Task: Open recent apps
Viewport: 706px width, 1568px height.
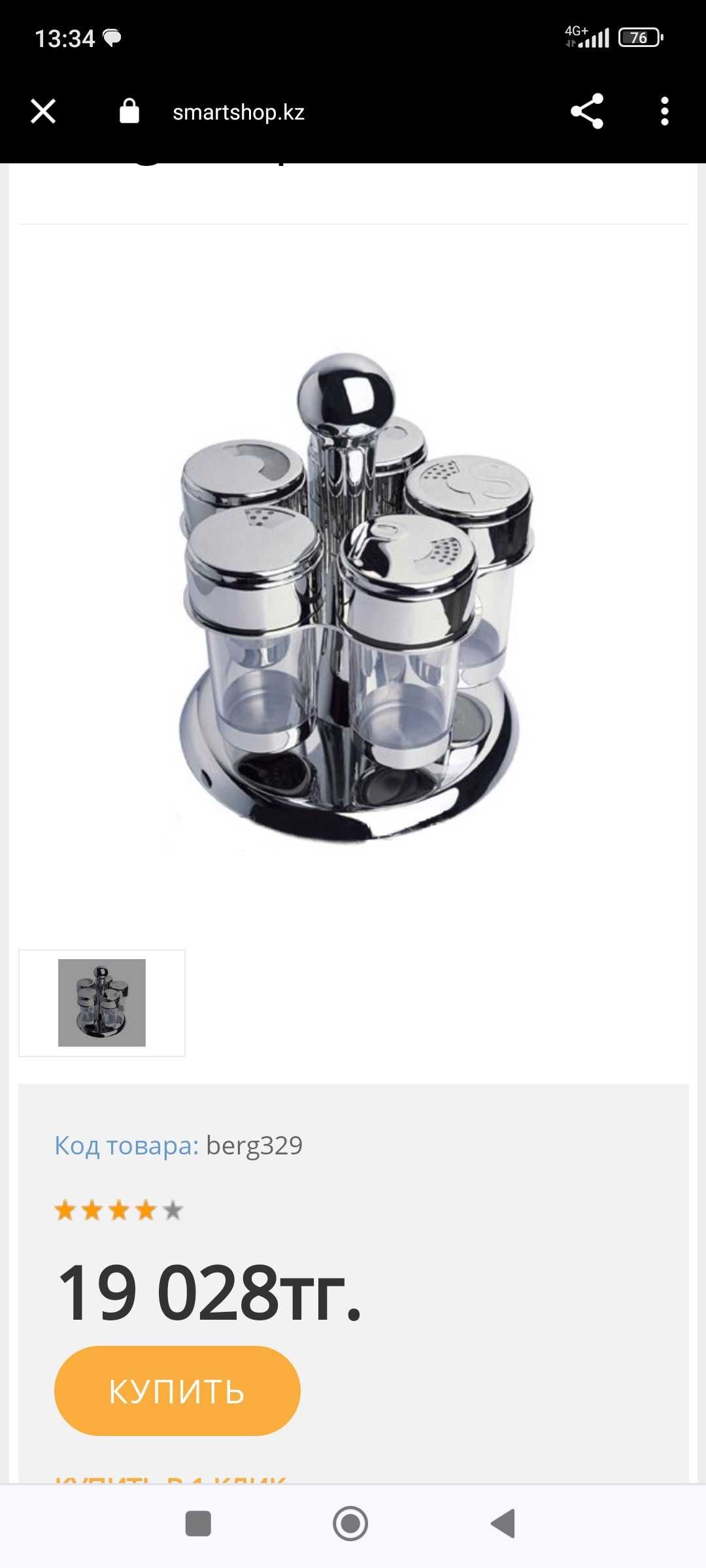Action: 198,1524
